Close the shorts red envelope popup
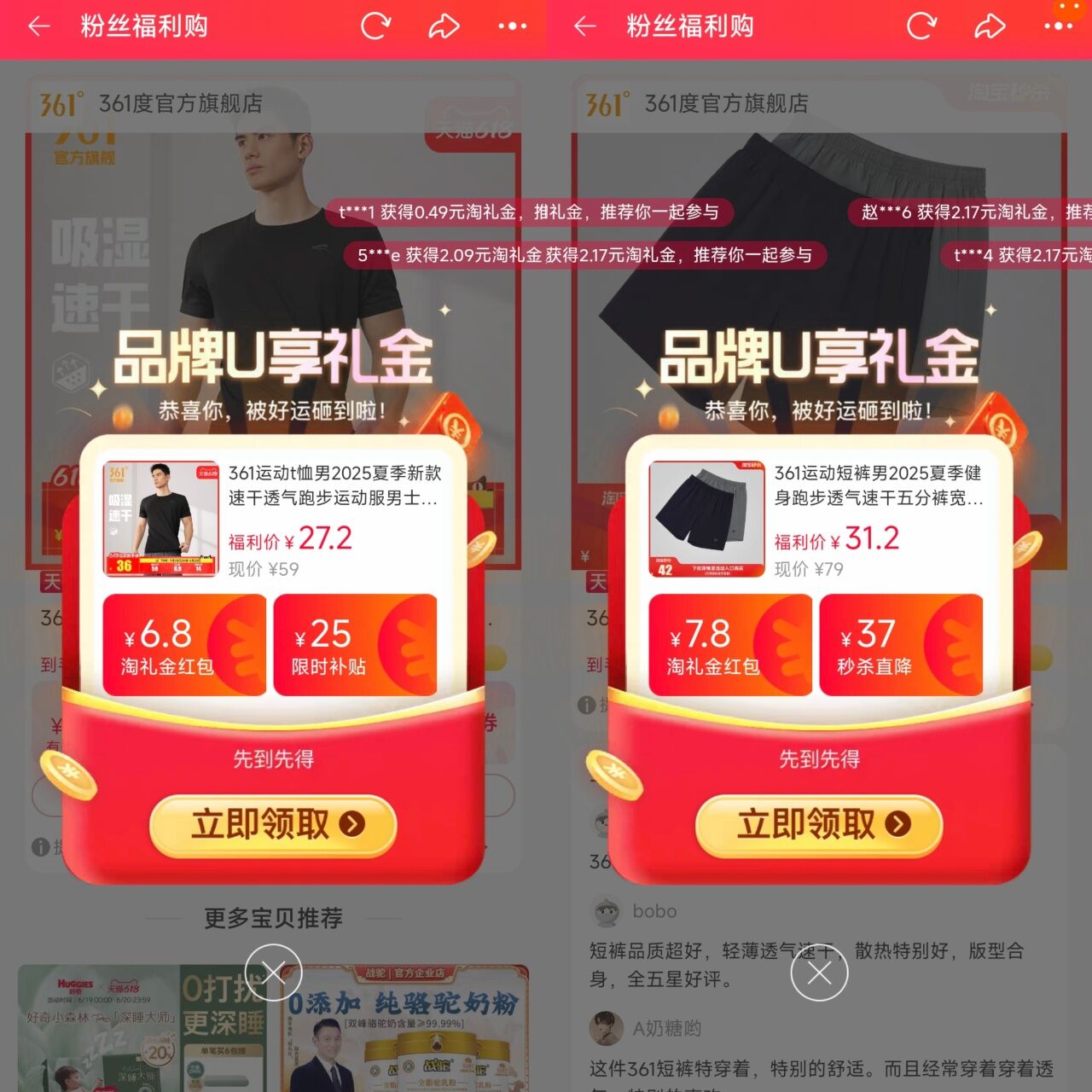1092x1092 pixels. point(819,973)
